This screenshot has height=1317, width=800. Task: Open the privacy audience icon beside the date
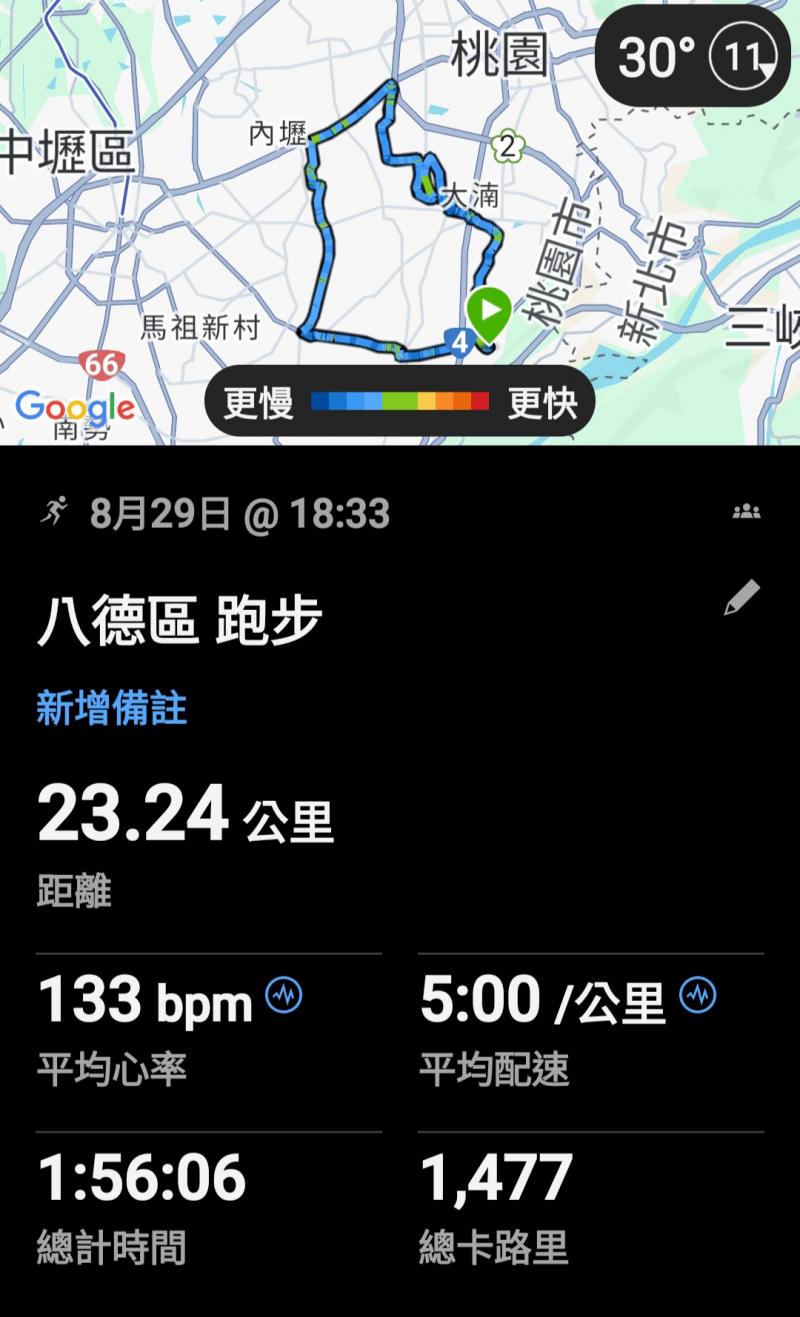(746, 512)
